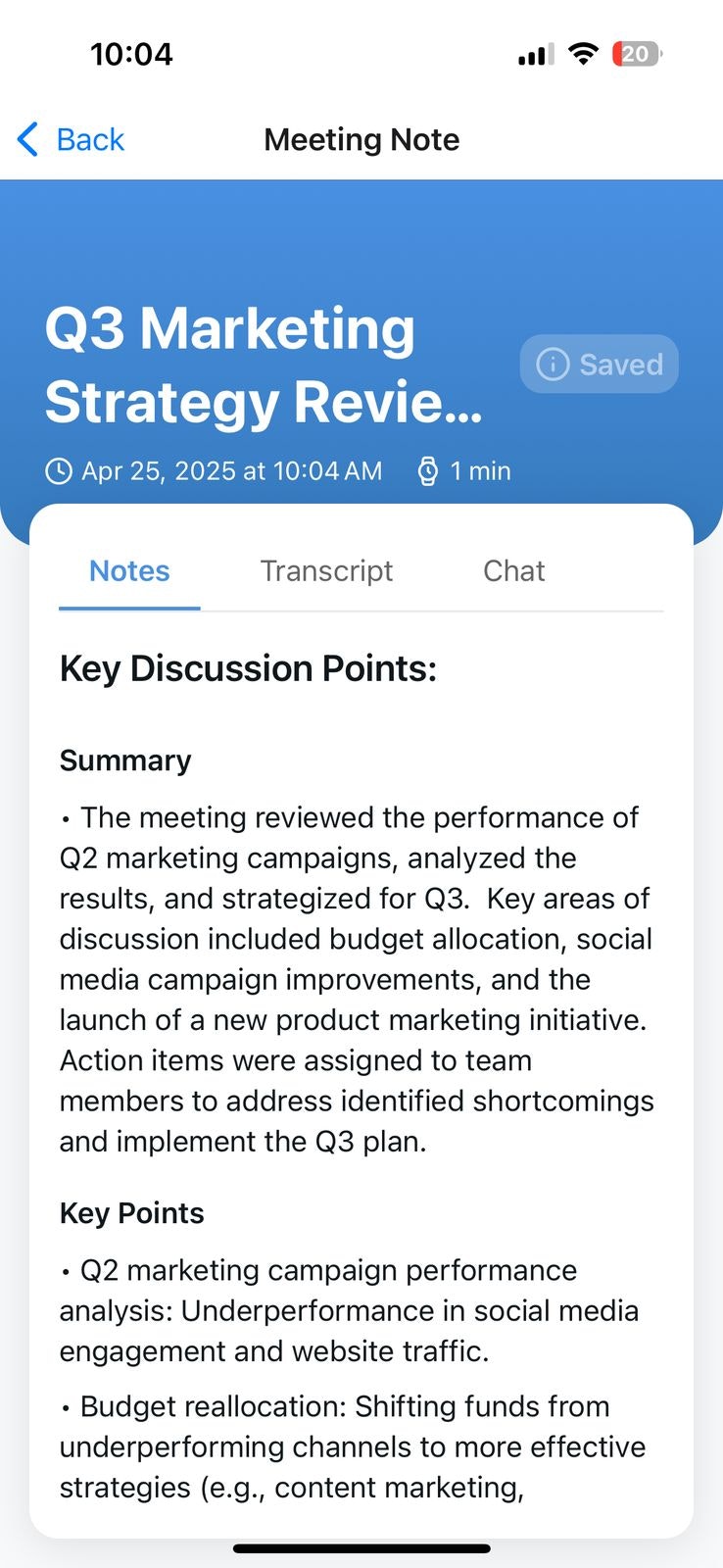Go back to the previous screen
Image resolution: width=723 pixels, height=1568 pixels.
(71, 140)
